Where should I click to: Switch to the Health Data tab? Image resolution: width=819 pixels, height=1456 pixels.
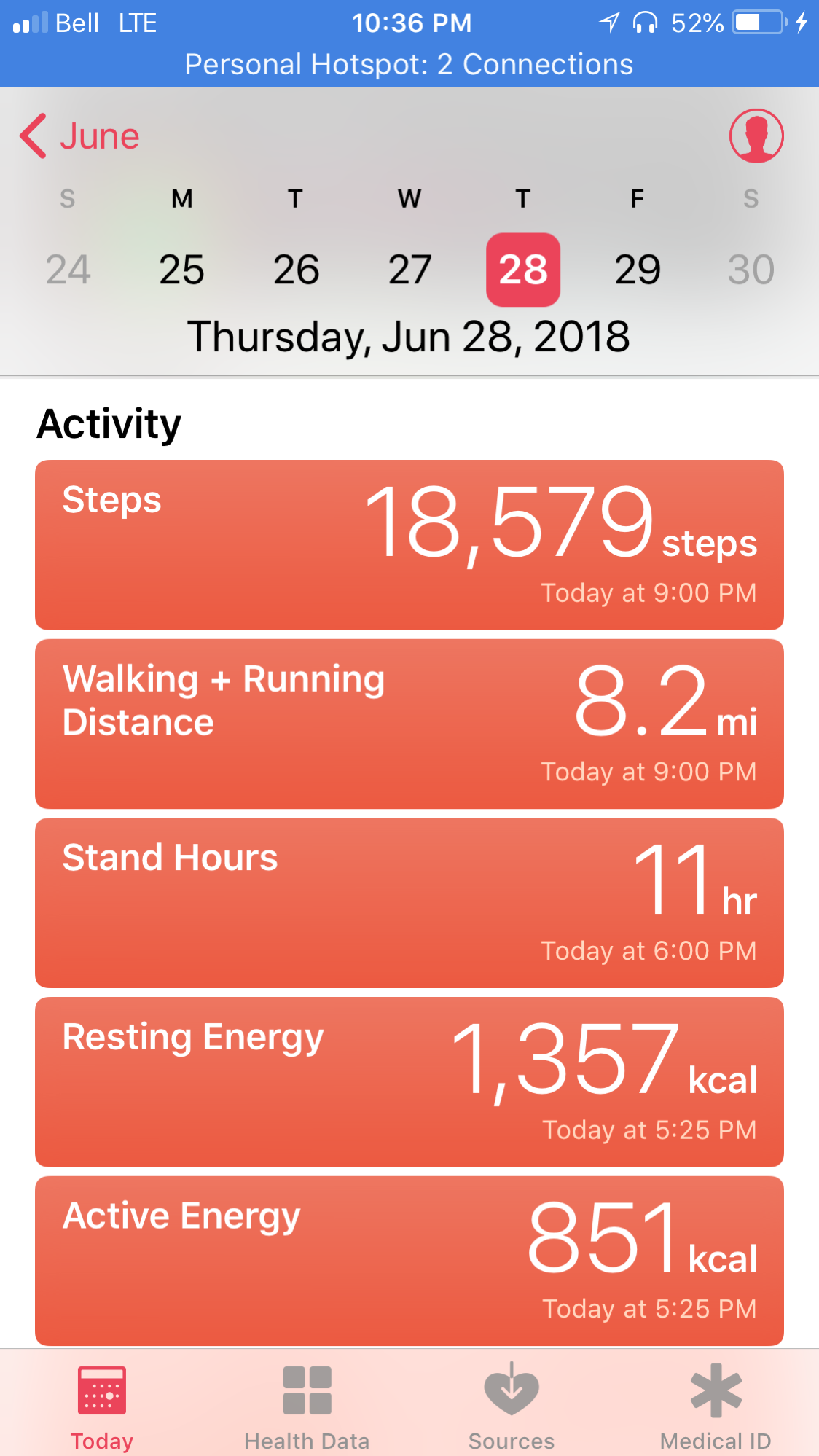pos(307,1408)
